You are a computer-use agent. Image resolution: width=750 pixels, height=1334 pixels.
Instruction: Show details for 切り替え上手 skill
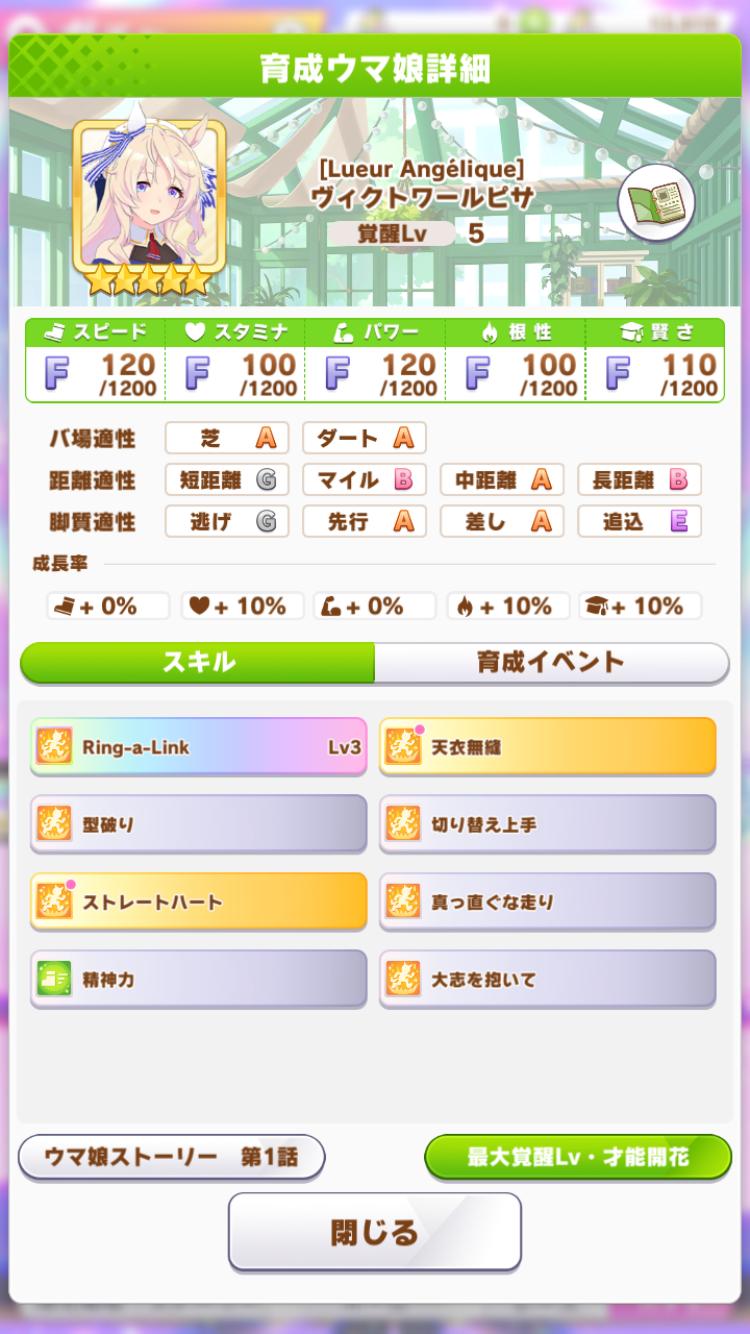pyautogui.click(x=548, y=824)
